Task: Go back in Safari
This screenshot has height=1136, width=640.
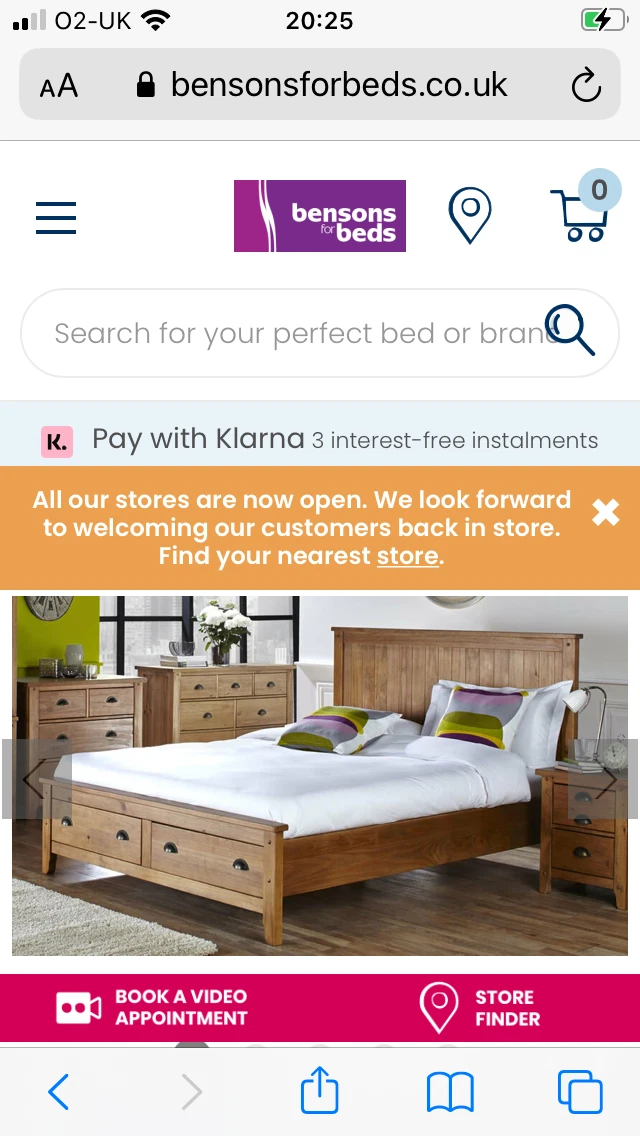Action: (59, 1091)
